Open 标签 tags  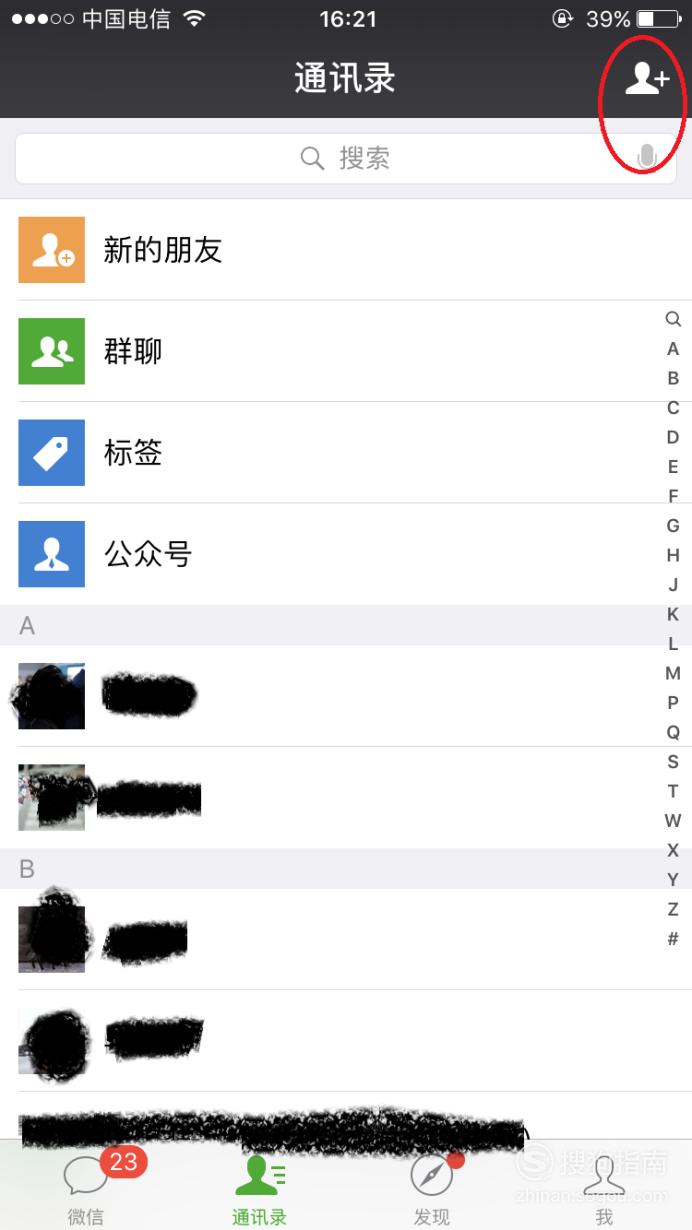point(346,453)
